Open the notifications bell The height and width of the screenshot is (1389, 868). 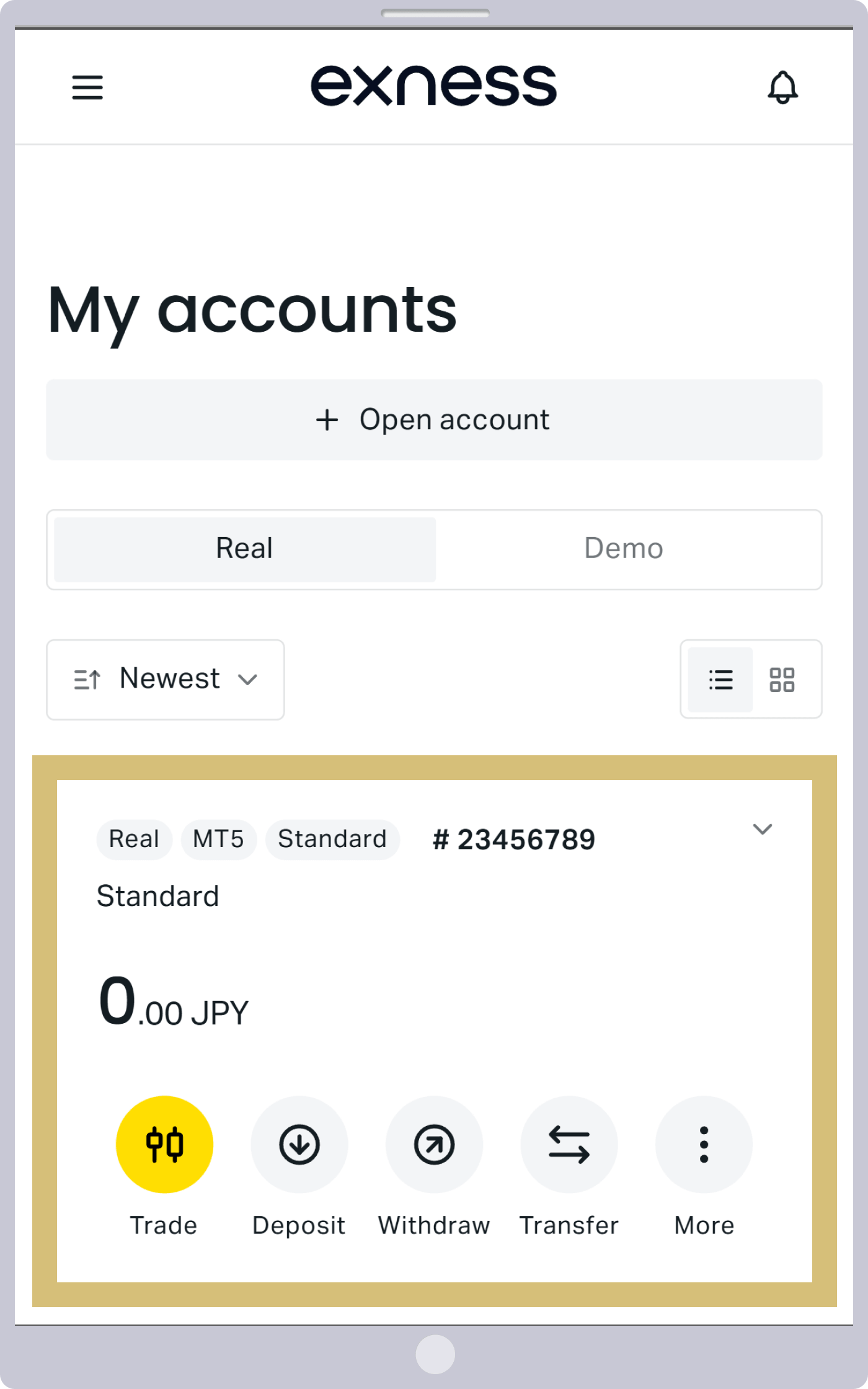coord(782,87)
